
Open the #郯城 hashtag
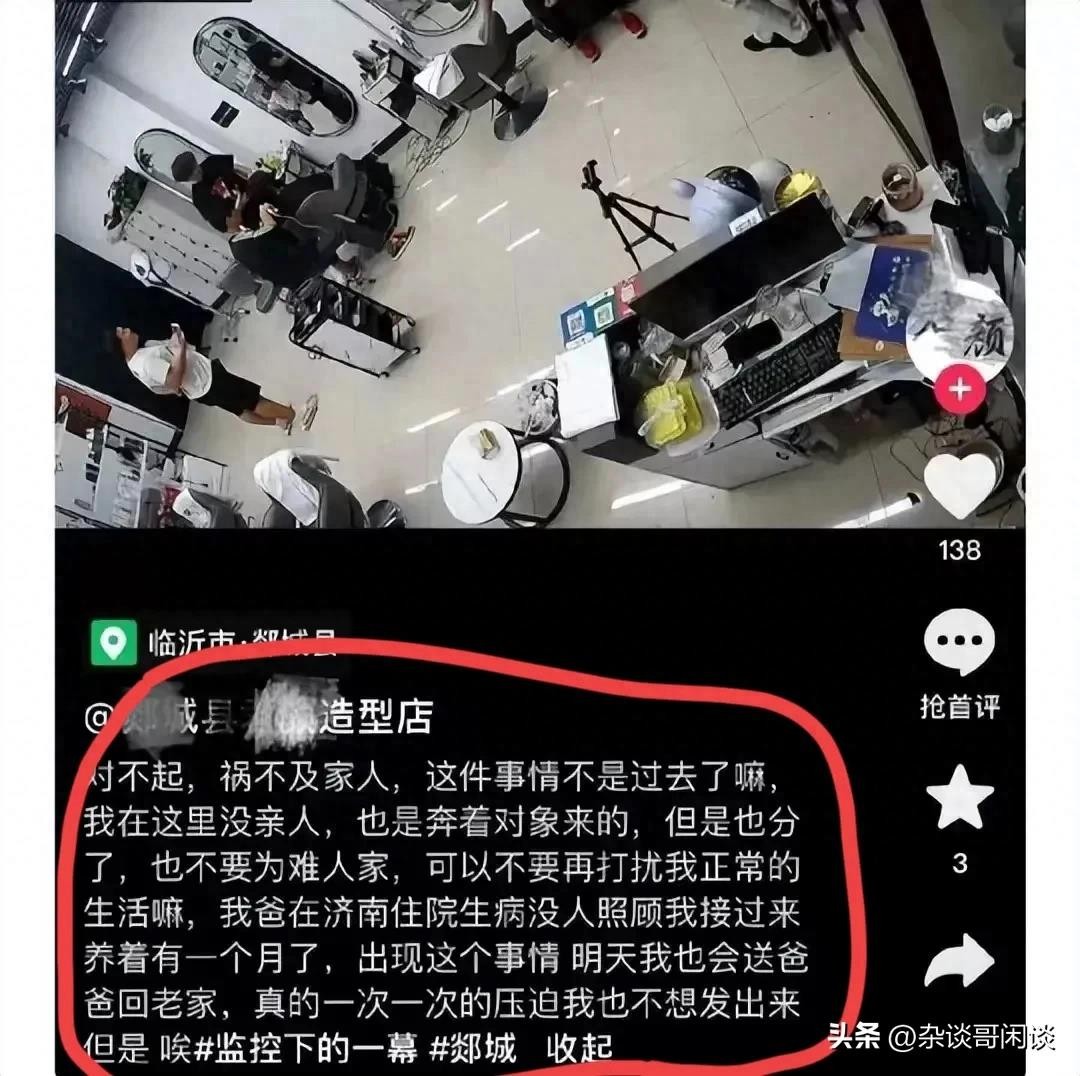[x=473, y=1047]
